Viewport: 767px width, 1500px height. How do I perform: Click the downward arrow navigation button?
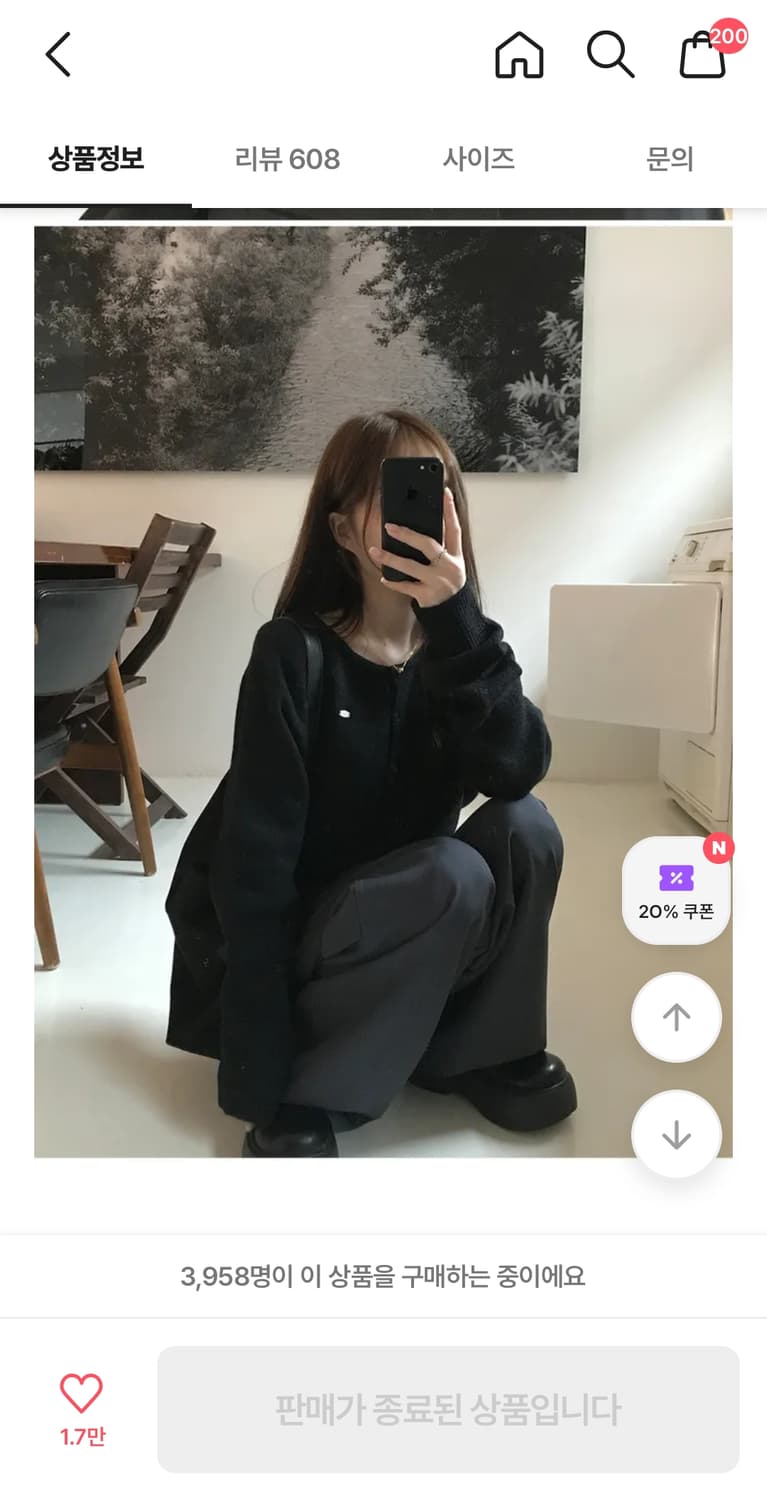pyautogui.click(x=676, y=1135)
